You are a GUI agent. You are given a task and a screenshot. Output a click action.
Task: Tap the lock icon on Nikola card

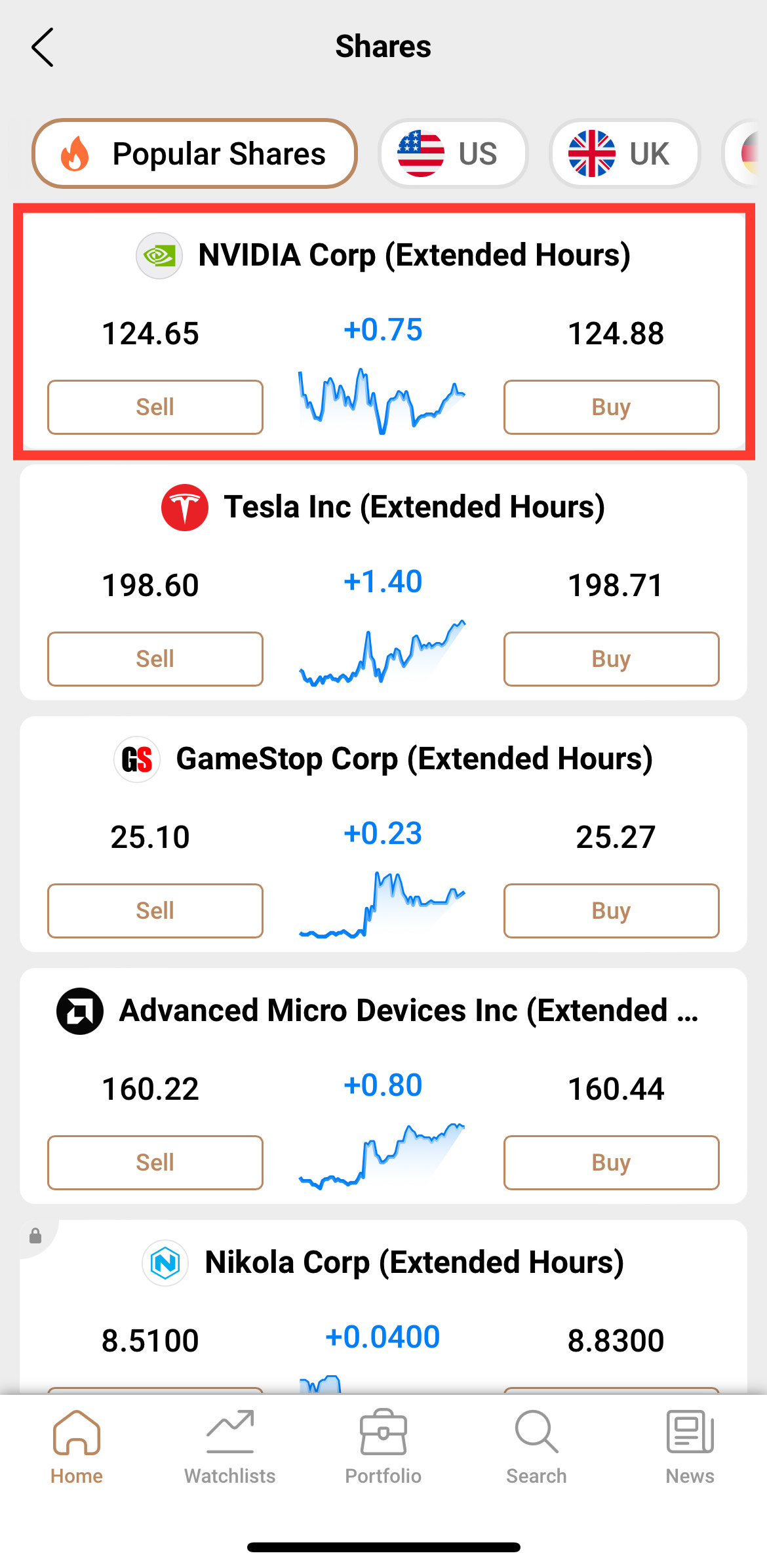pyautogui.click(x=34, y=1236)
